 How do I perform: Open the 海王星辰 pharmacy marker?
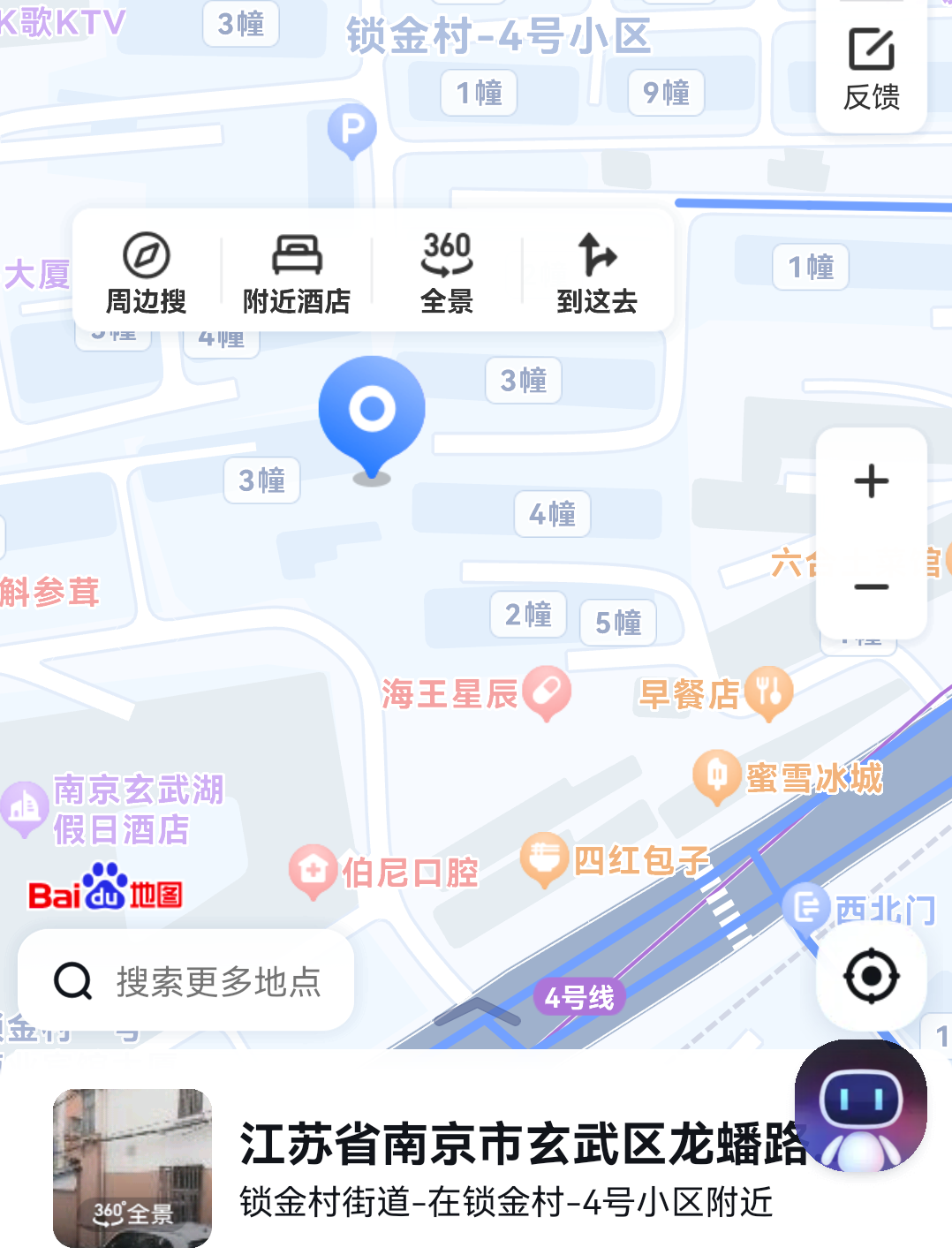546,692
